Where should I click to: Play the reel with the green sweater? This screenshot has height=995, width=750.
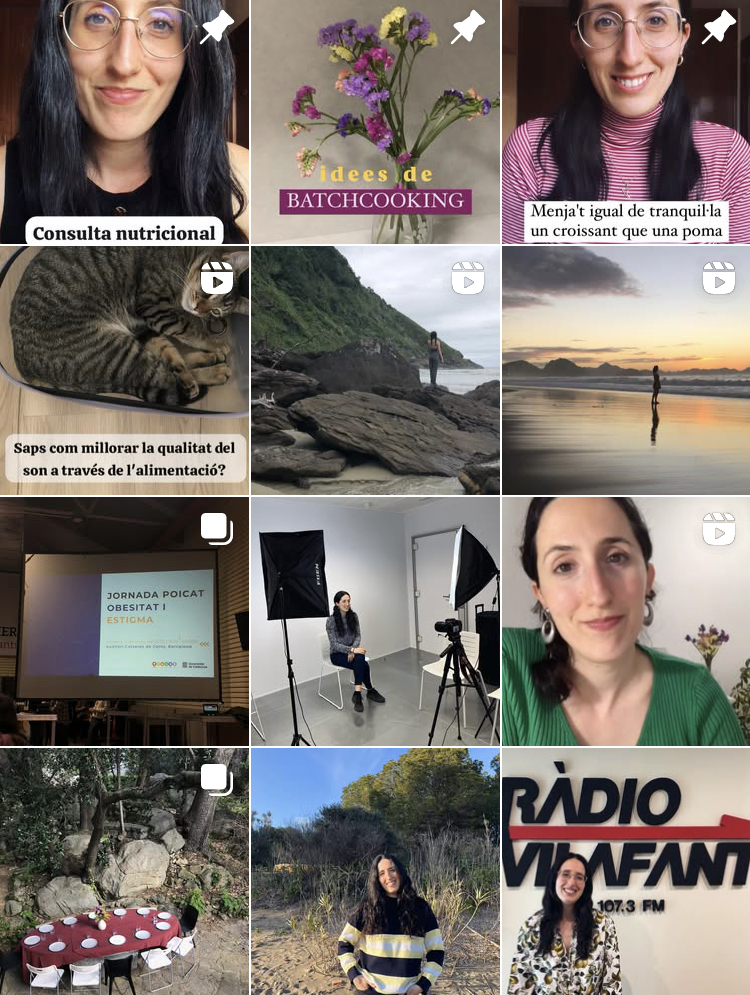(626, 621)
